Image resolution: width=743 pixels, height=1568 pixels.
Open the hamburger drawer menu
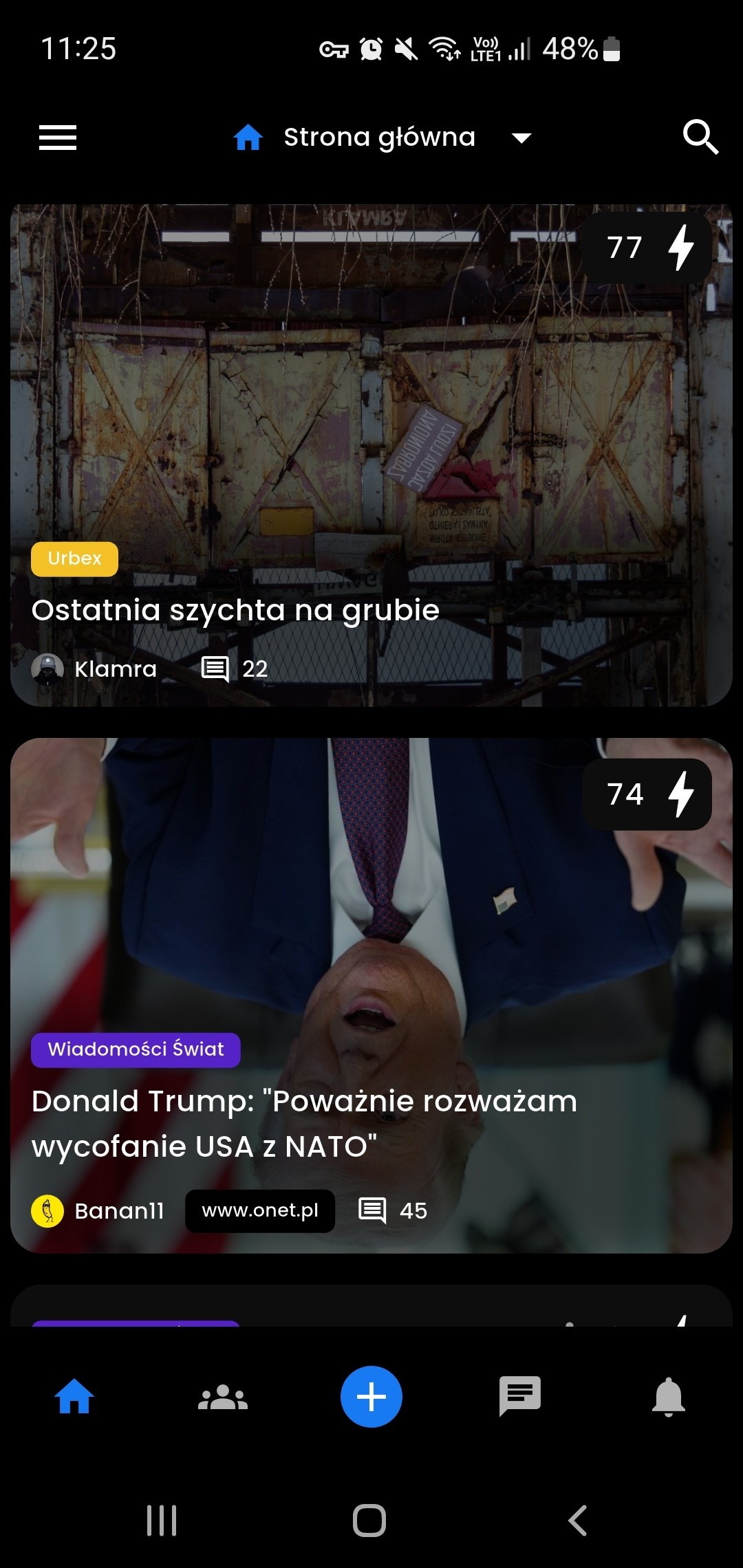point(58,138)
